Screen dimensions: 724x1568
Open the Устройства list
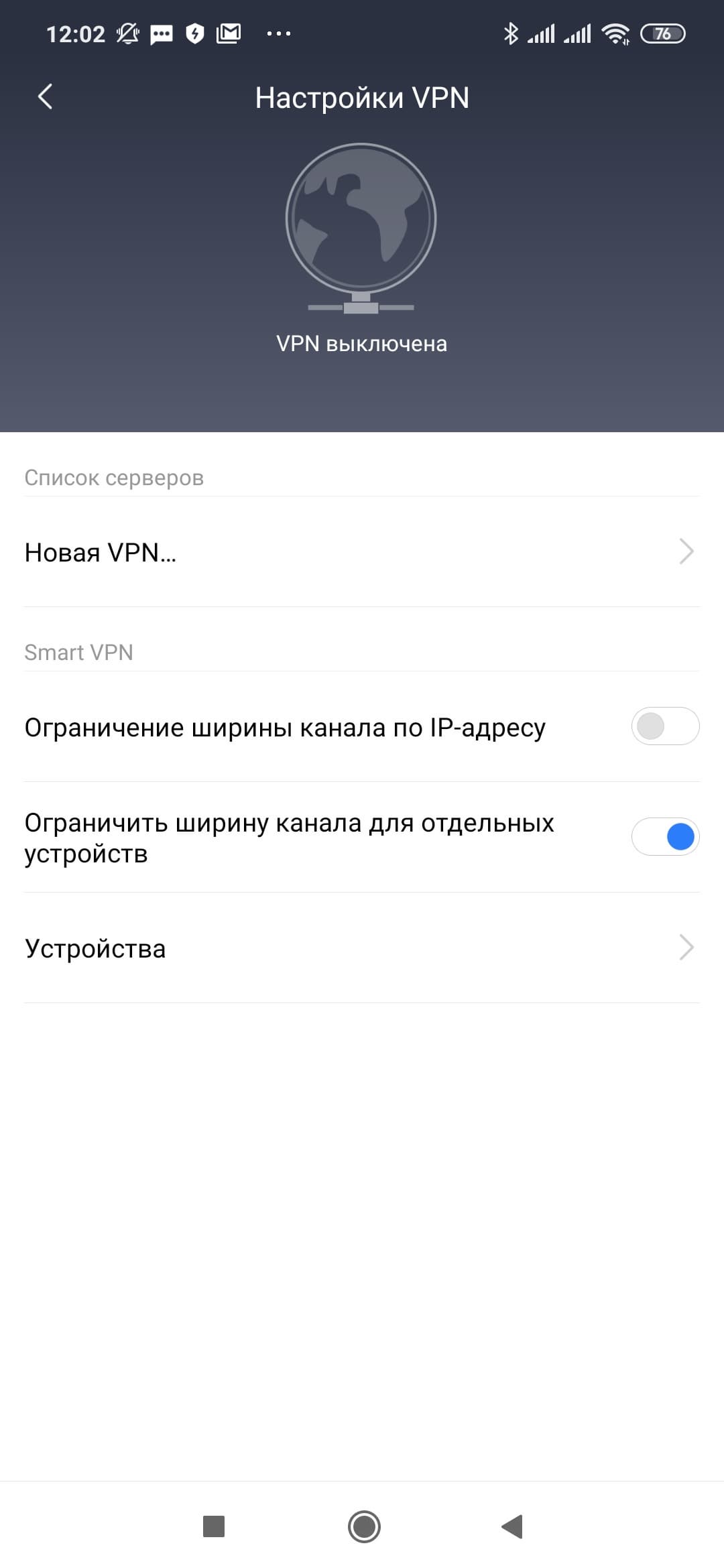click(x=362, y=948)
